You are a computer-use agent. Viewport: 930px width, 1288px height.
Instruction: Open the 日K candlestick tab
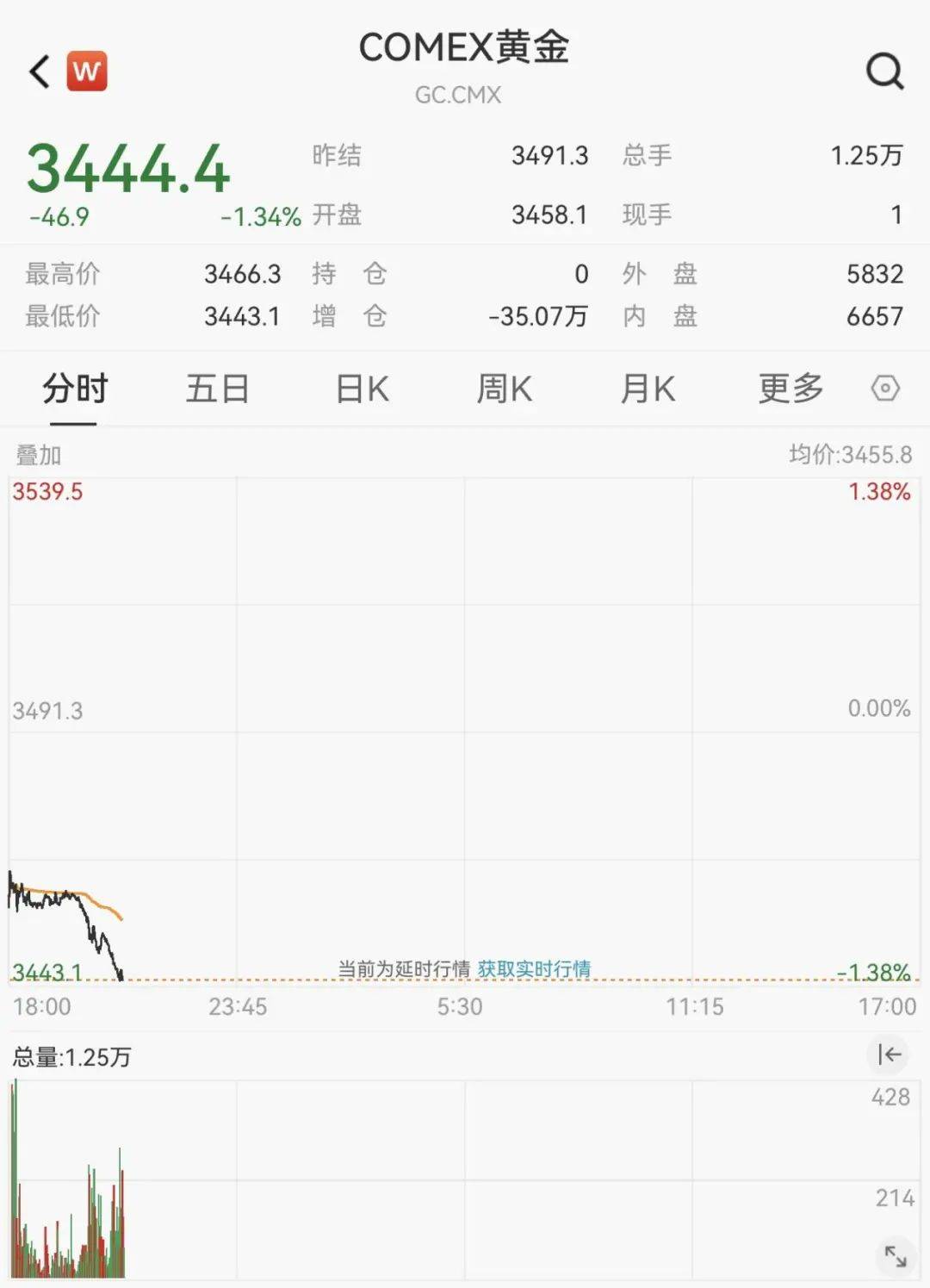(362, 389)
